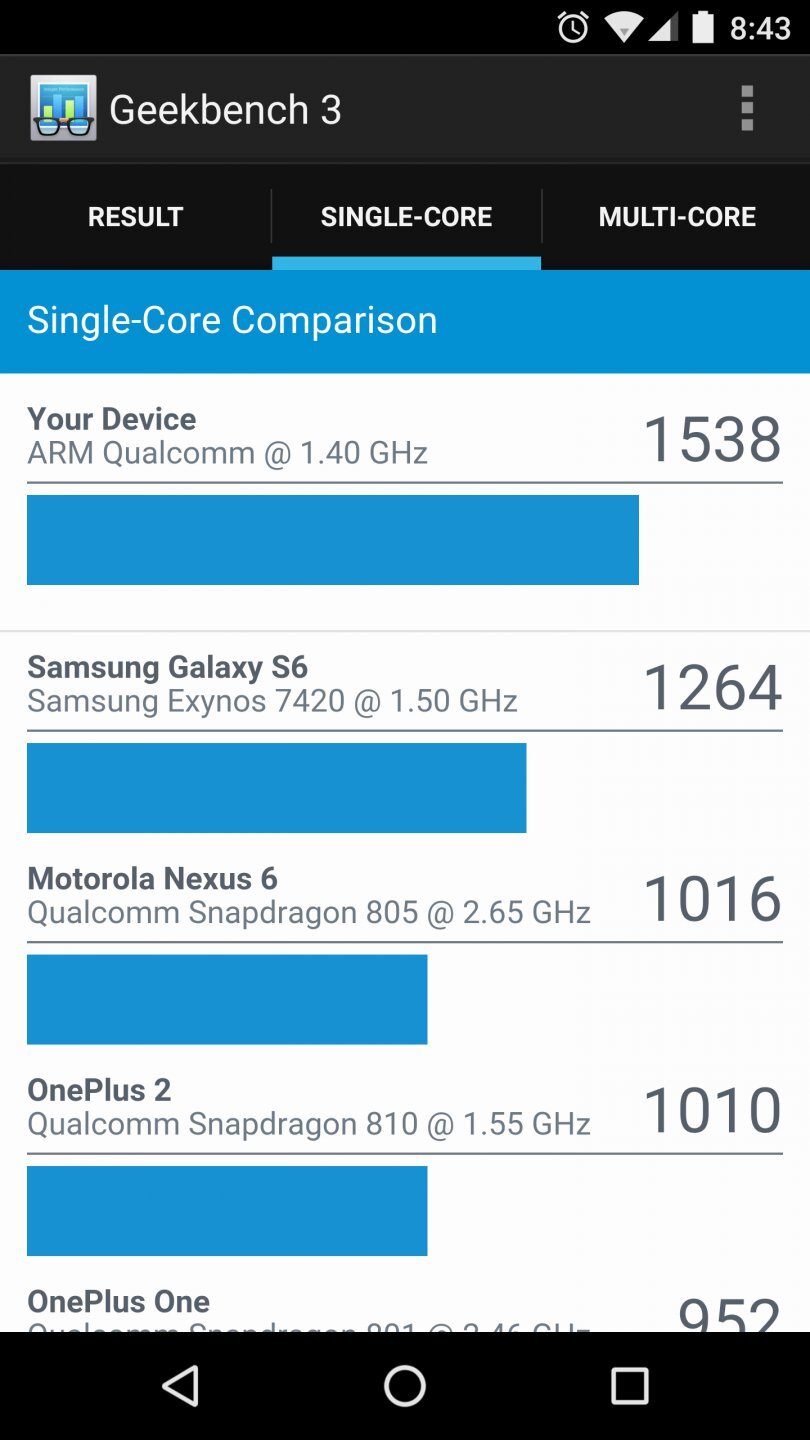
Task: Switch to the Result tab
Action: coord(135,217)
